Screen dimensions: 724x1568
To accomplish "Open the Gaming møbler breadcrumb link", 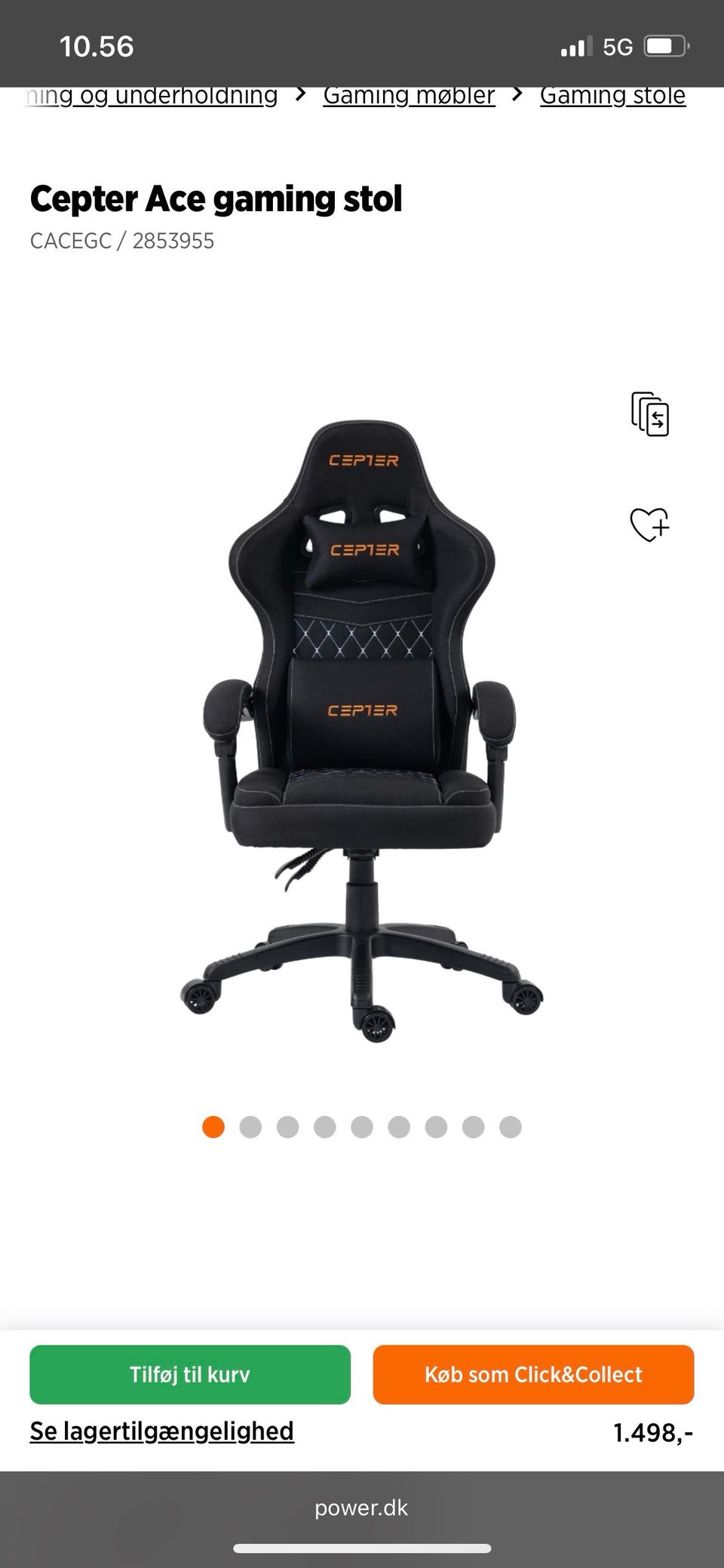I will coord(409,96).
